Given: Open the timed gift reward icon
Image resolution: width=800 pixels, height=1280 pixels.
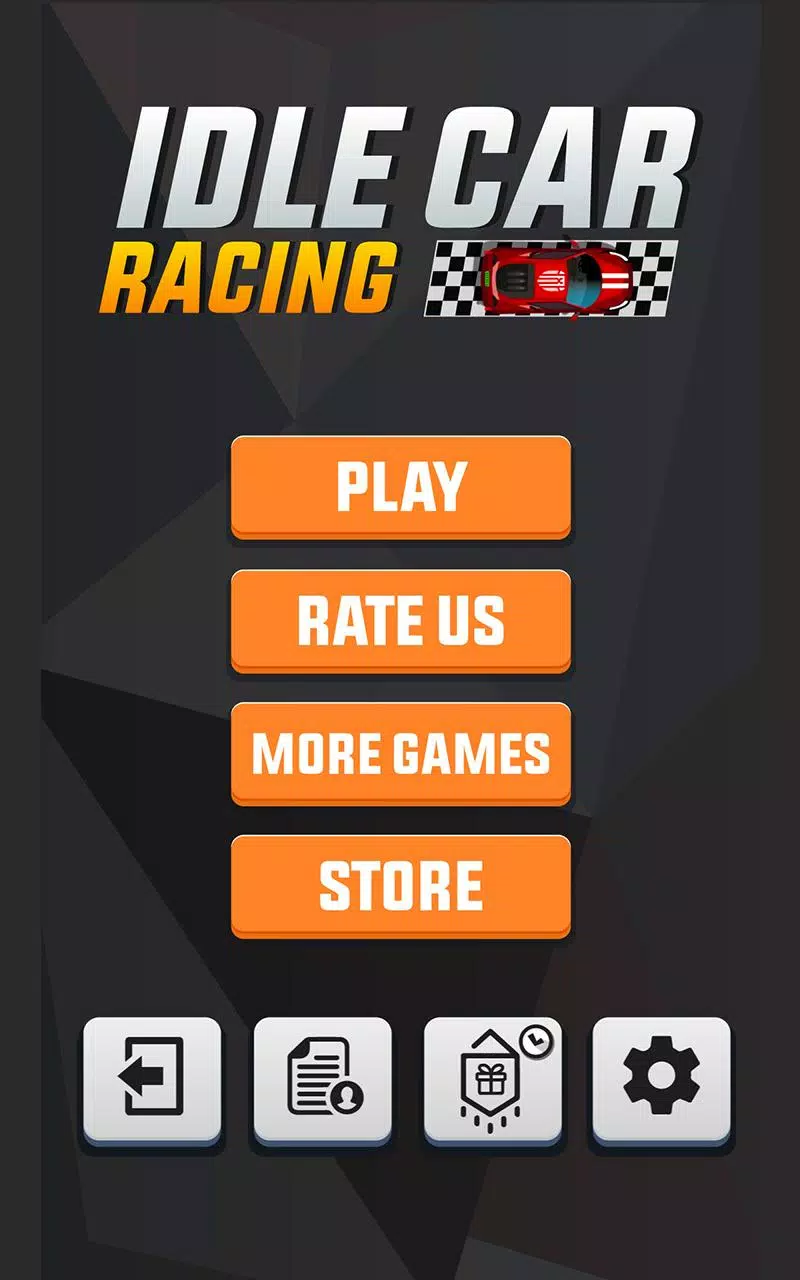Looking at the screenshot, I should (x=493, y=1078).
